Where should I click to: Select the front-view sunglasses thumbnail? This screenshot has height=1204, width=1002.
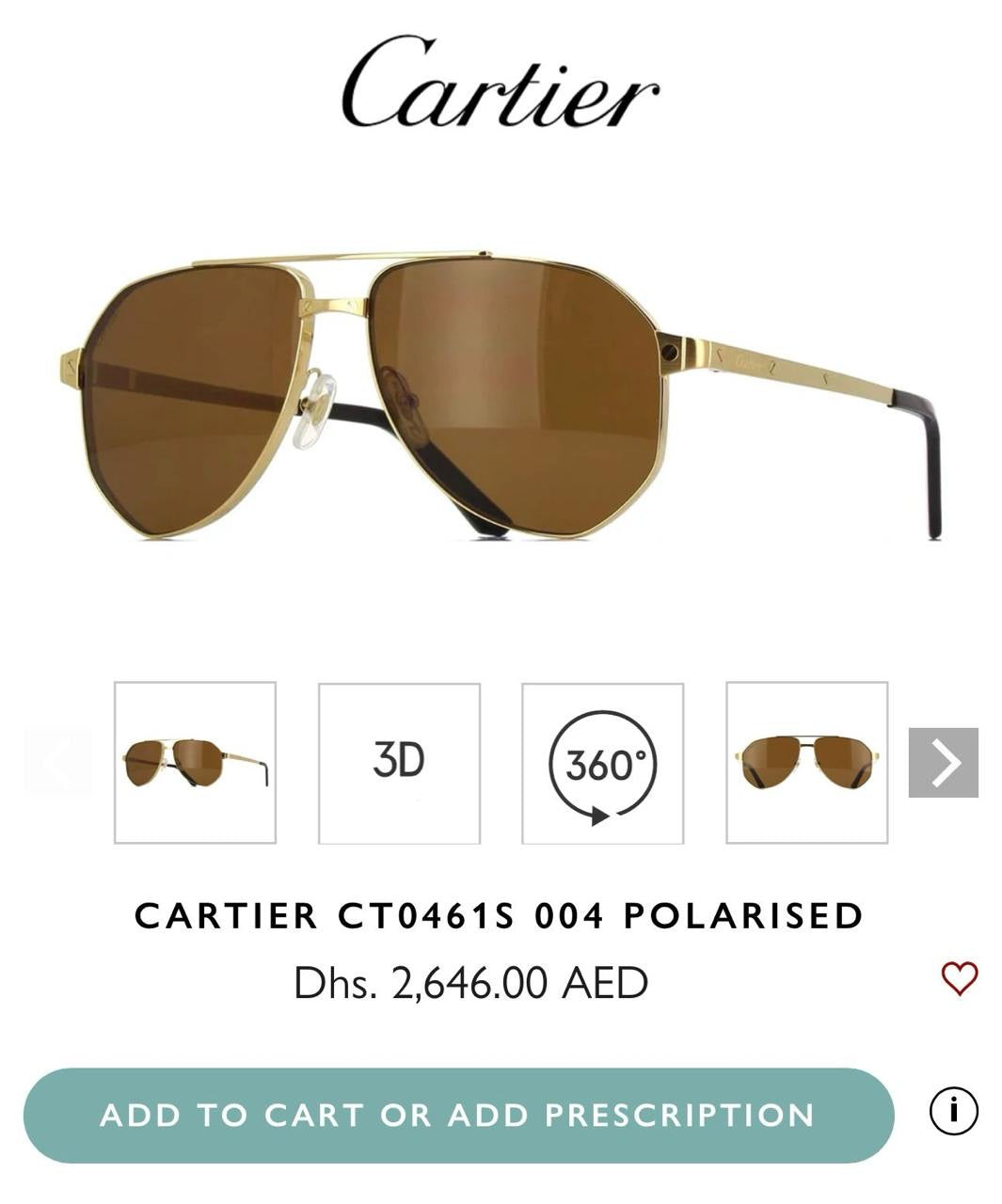tap(806, 762)
